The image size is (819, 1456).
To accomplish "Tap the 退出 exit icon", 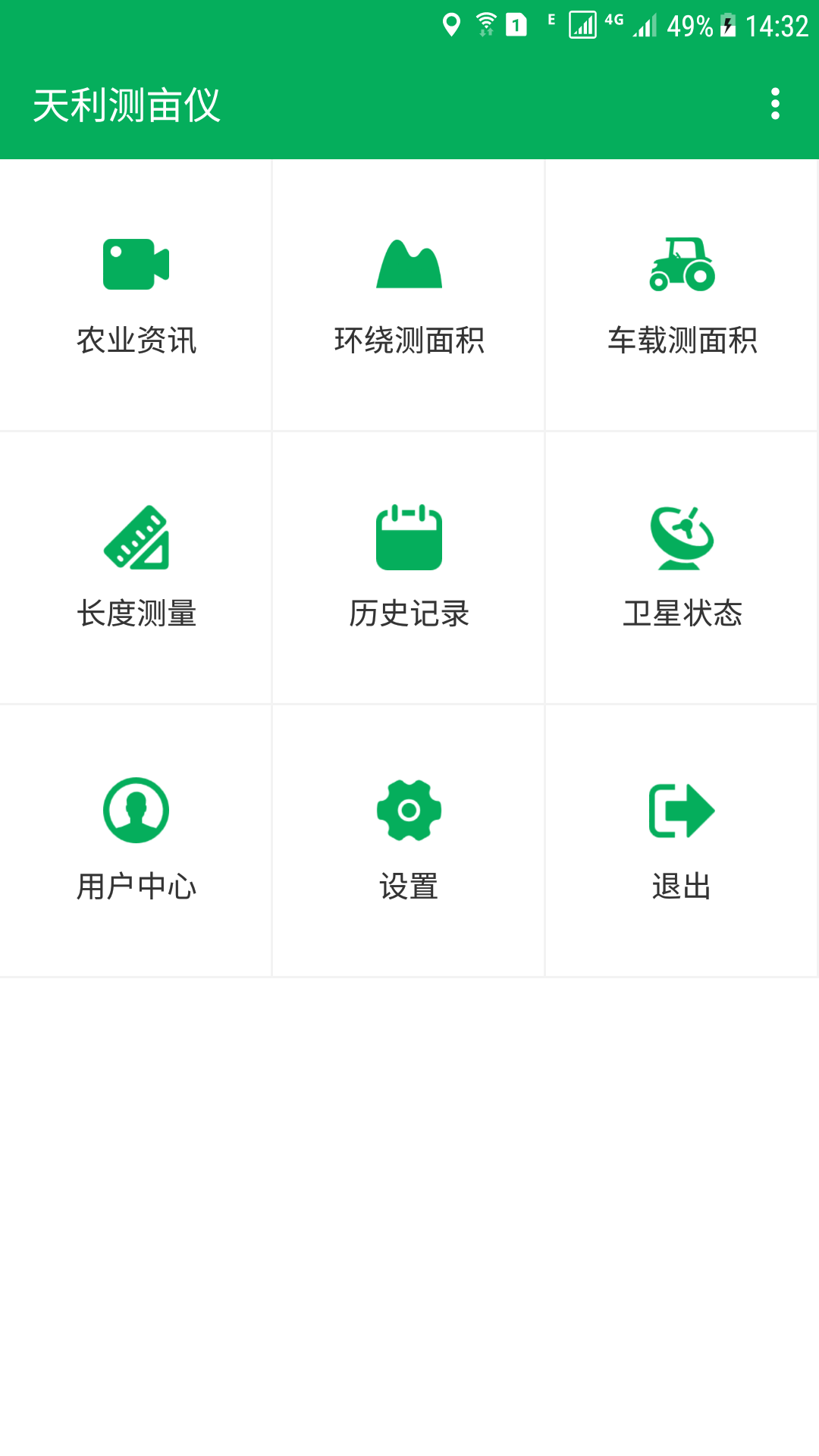I will pyautogui.click(x=681, y=809).
